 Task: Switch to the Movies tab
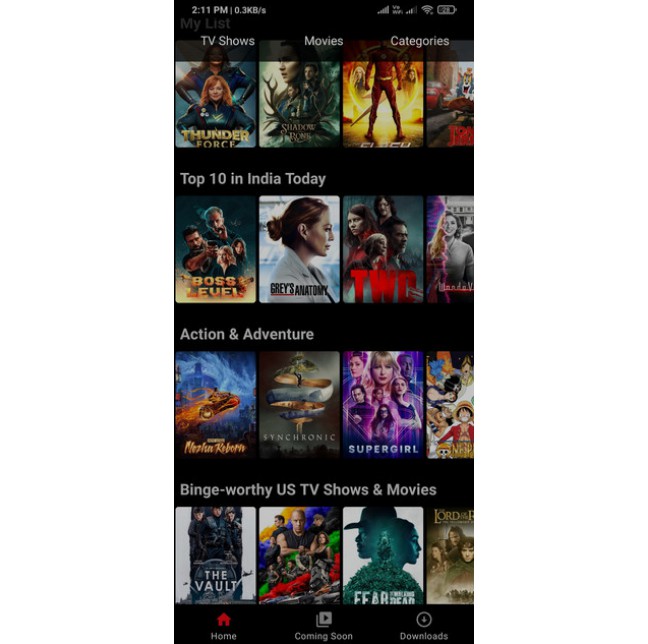(x=323, y=41)
